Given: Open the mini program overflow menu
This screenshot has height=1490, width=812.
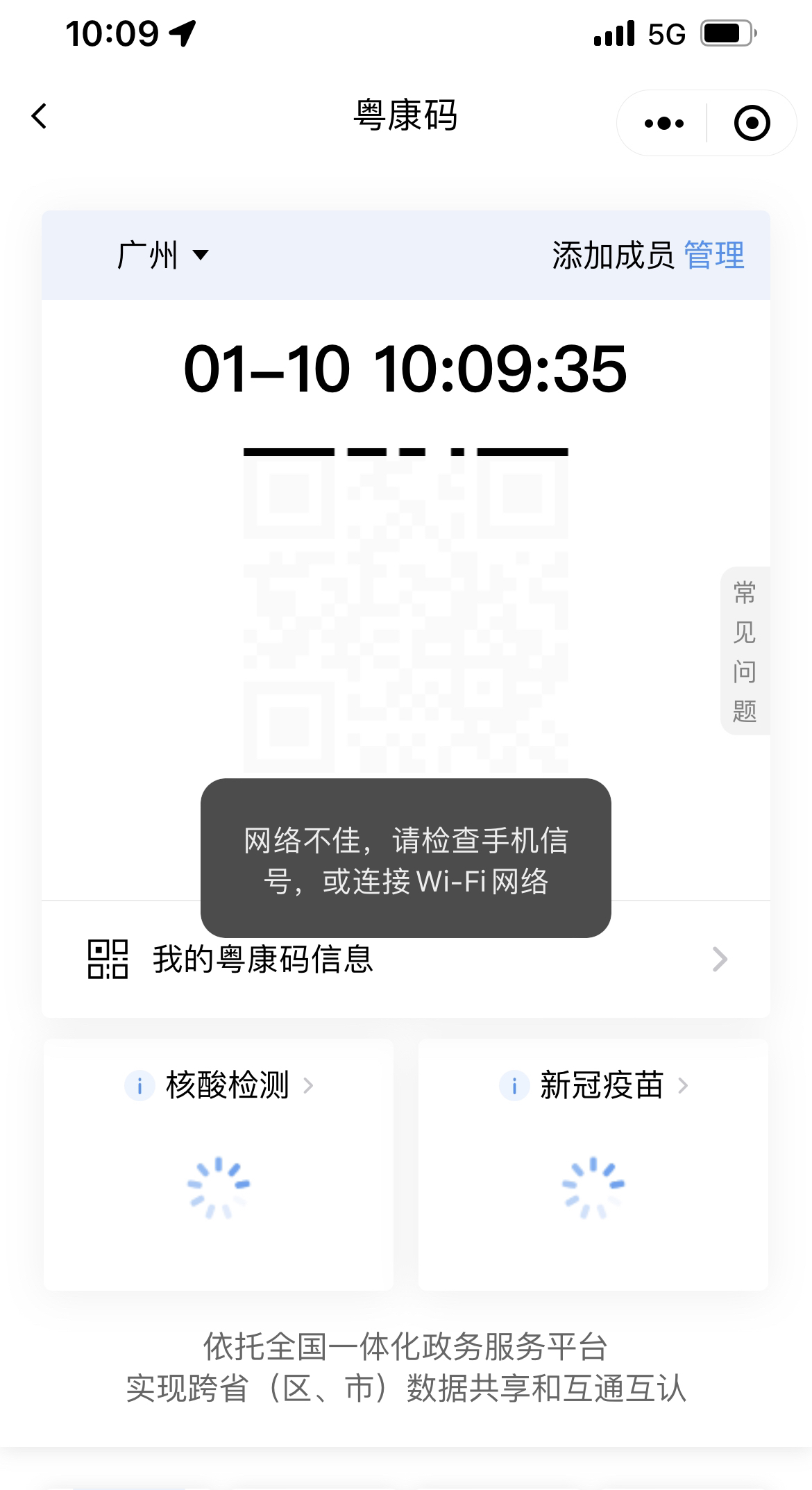Looking at the screenshot, I should click(x=663, y=124).
